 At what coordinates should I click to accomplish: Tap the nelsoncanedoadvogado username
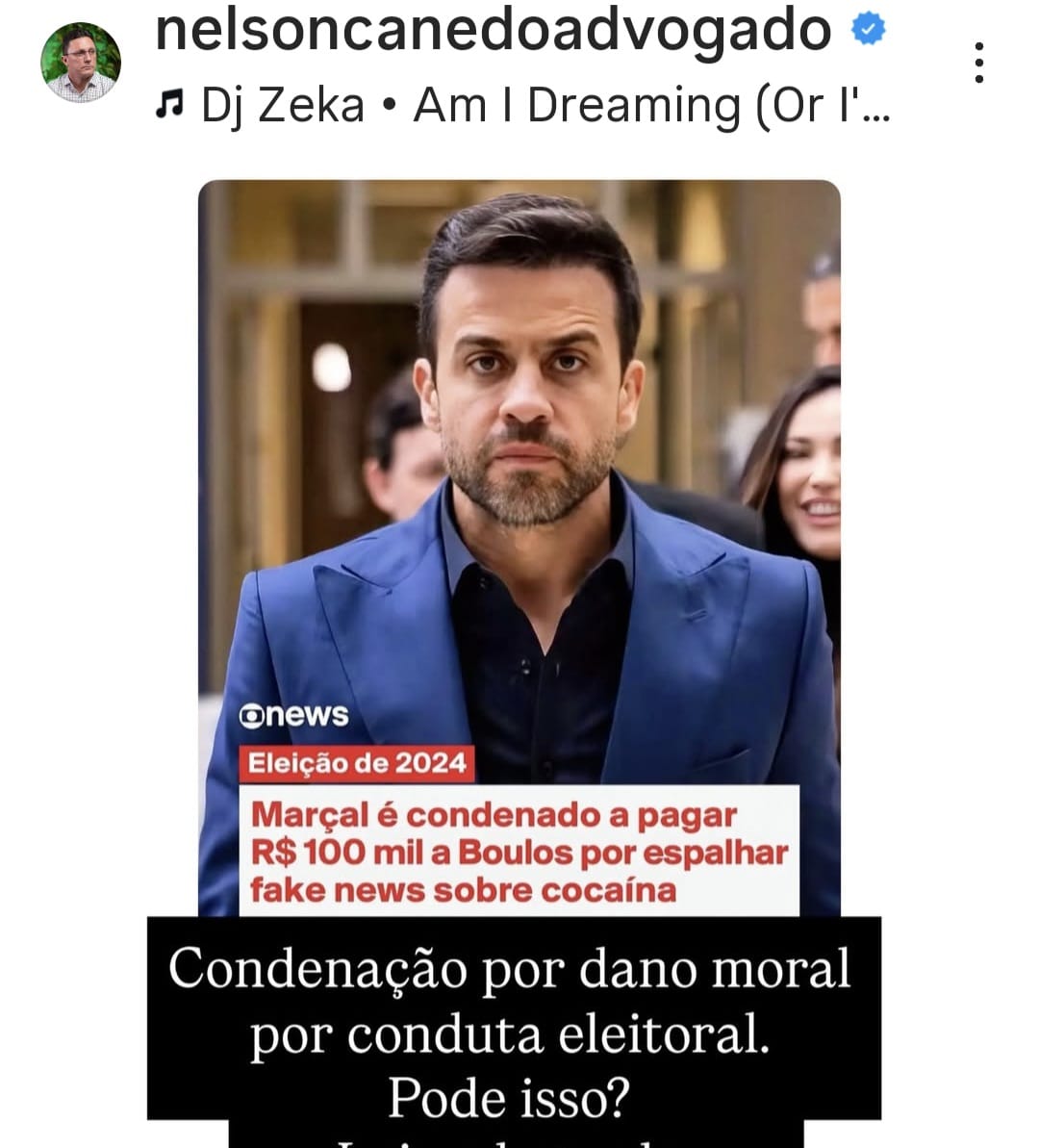493,31
